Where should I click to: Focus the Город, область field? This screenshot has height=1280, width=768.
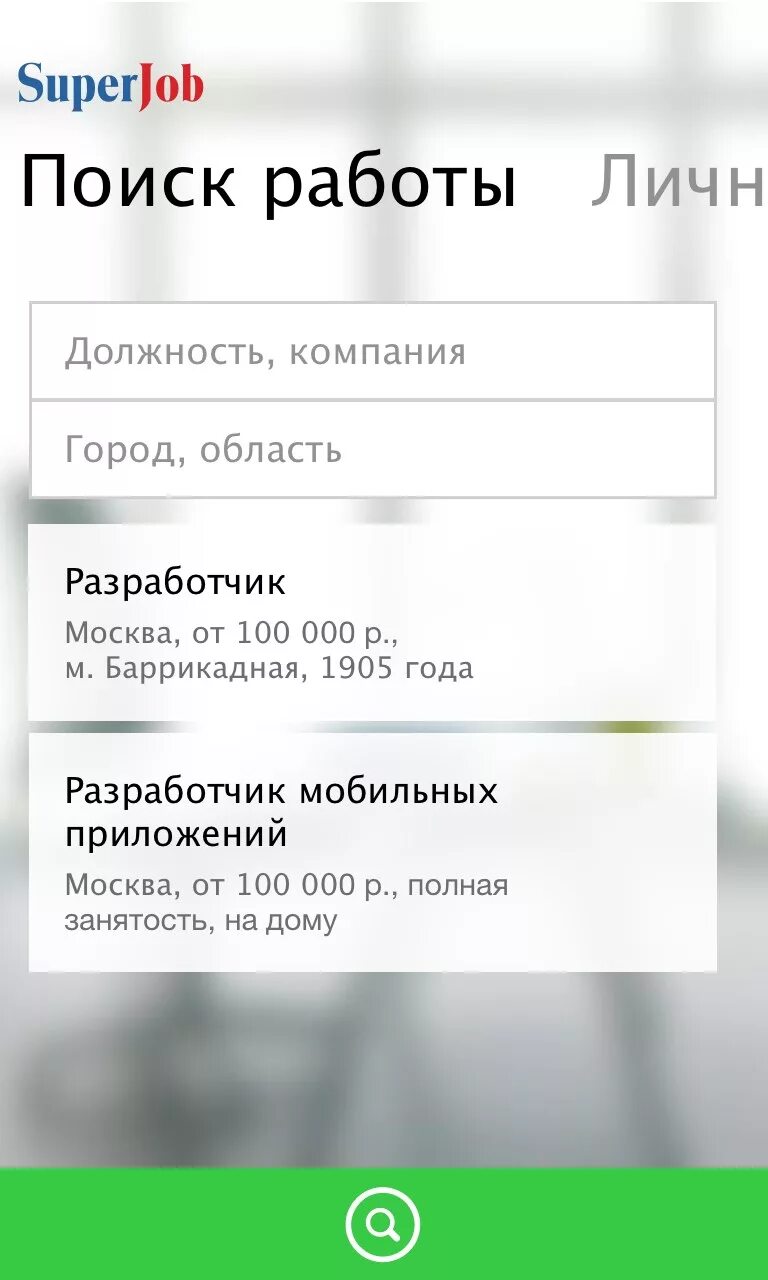(x=373, y=449)
